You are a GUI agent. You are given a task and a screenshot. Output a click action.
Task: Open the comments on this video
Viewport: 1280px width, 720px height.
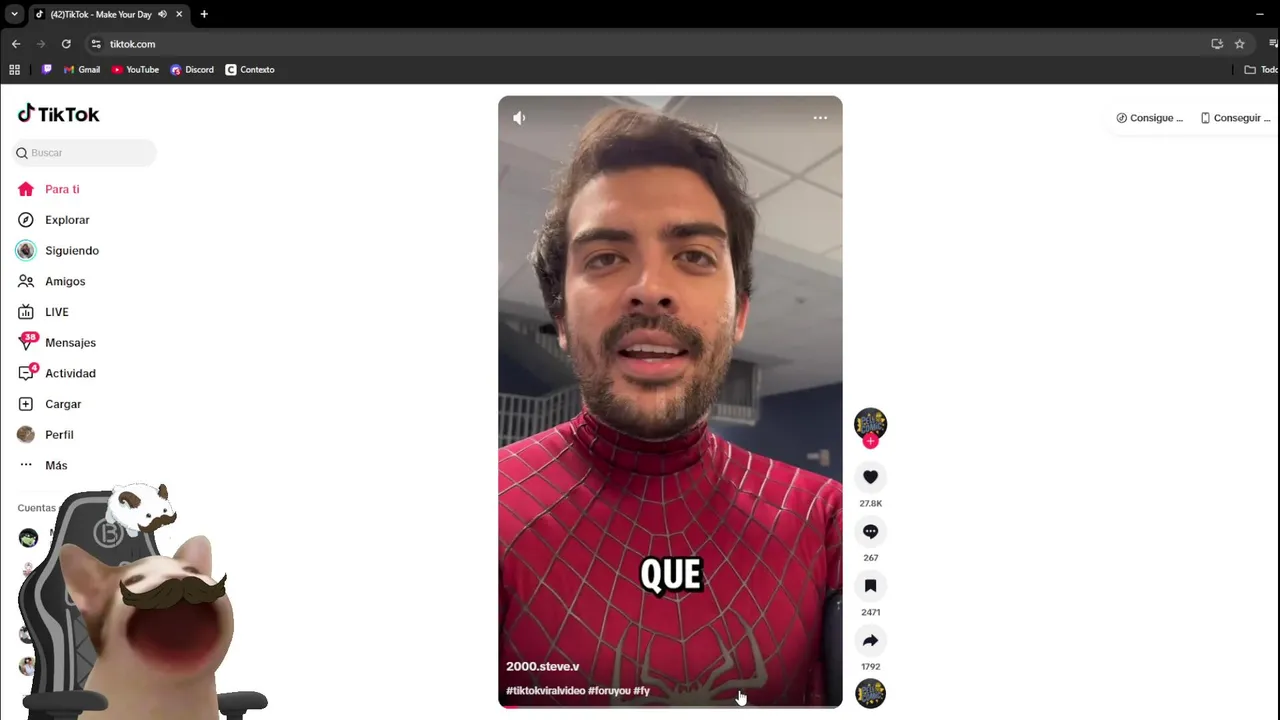(x=870, y=532)
